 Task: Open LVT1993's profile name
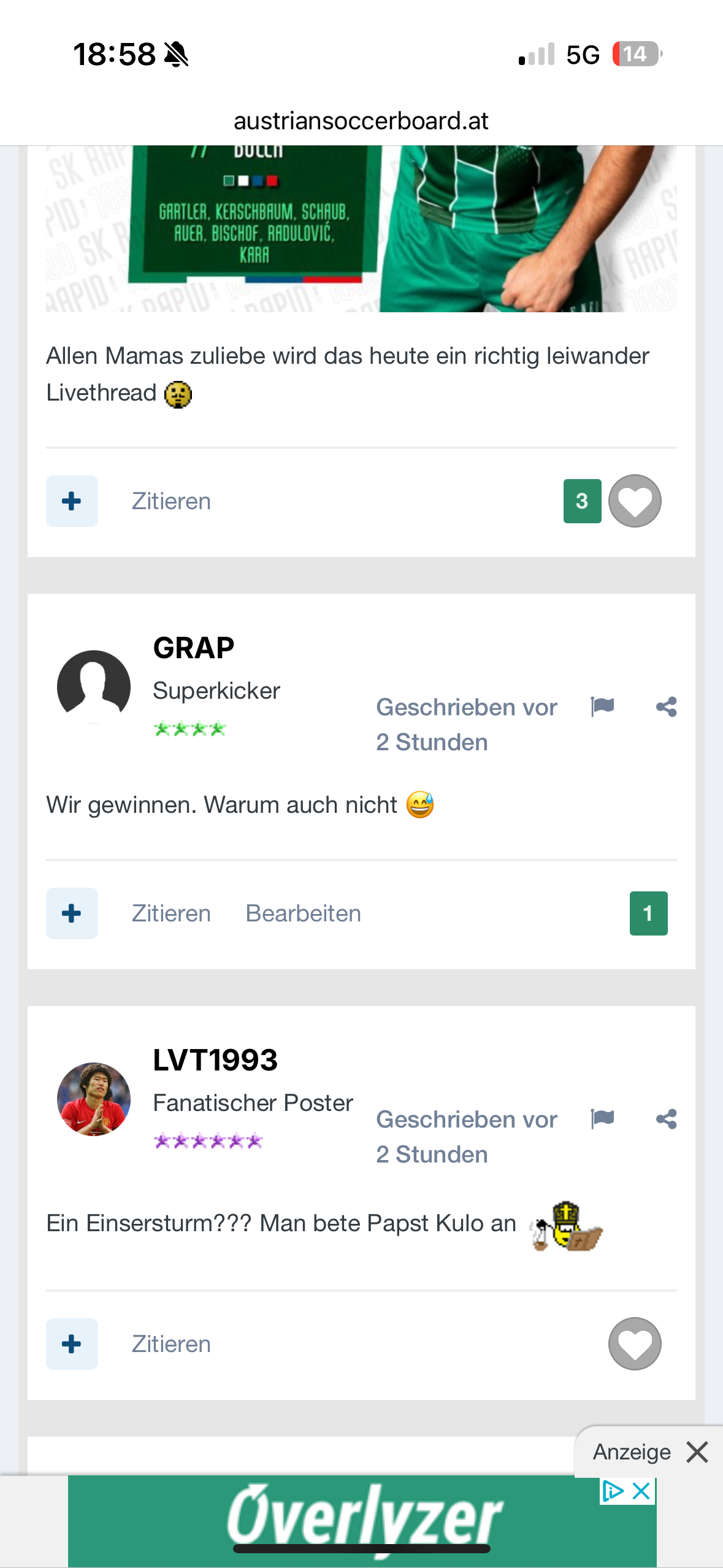(x=215, y=1060)
